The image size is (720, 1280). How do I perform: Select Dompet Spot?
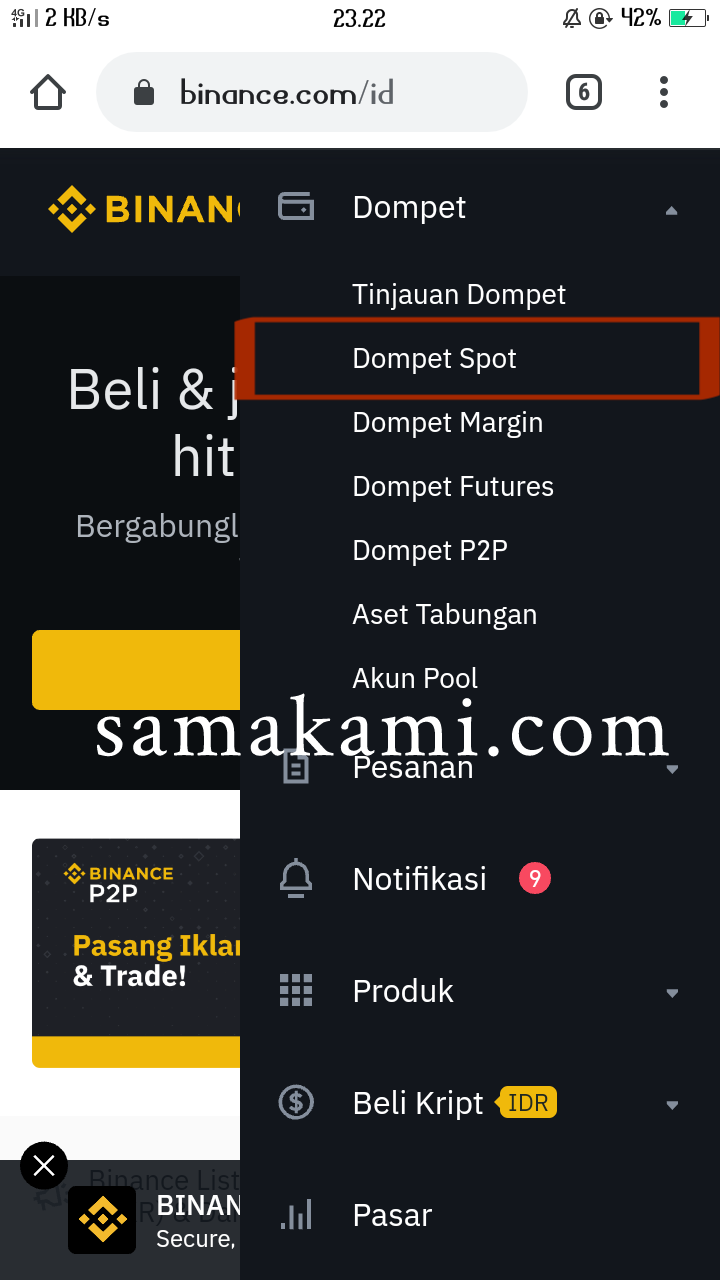tap(434, 358)
